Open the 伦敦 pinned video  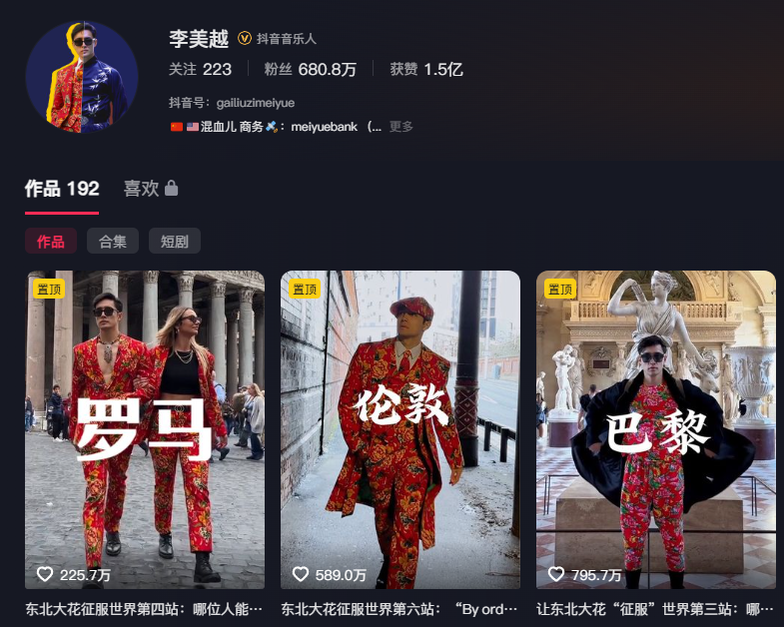[x=400, y=430]
